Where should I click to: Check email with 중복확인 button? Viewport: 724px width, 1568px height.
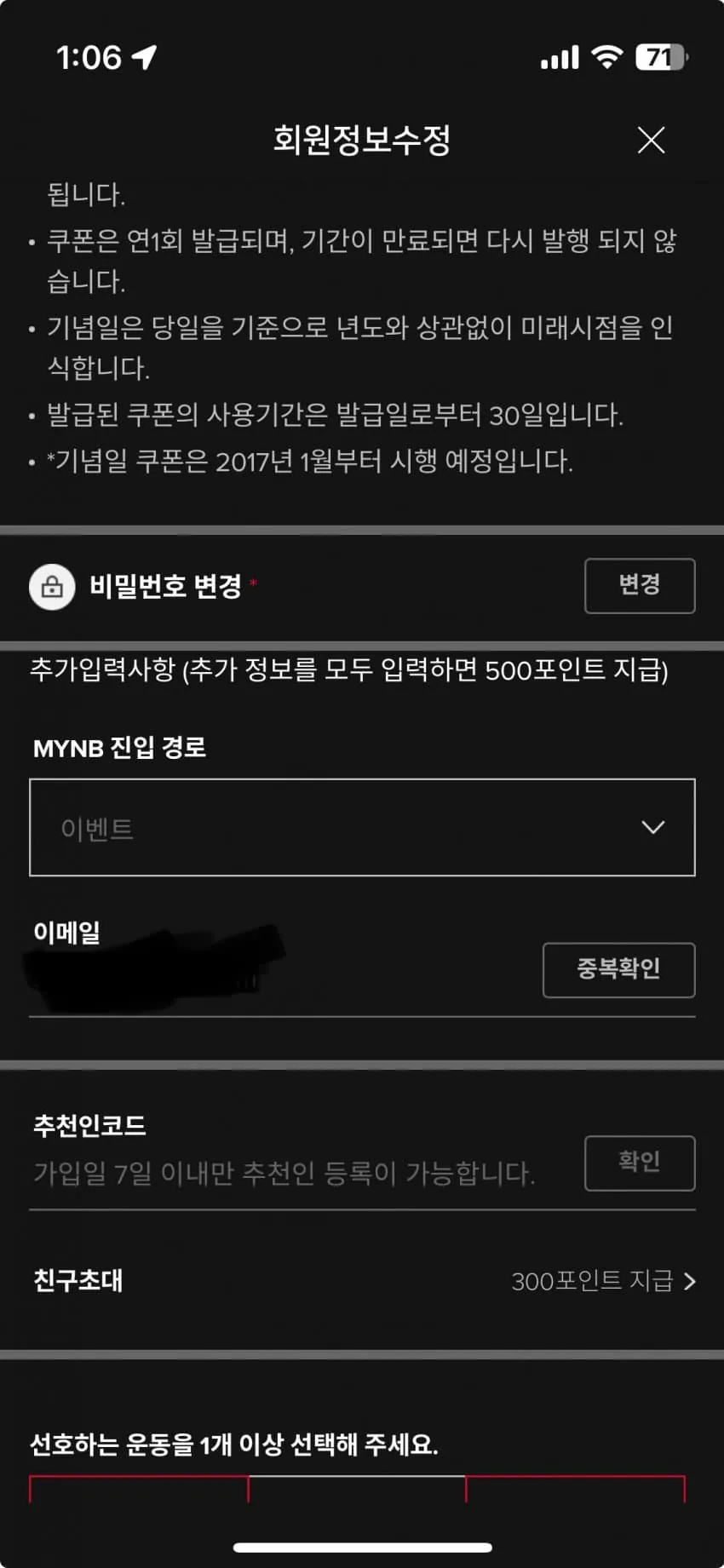point(619,969)
